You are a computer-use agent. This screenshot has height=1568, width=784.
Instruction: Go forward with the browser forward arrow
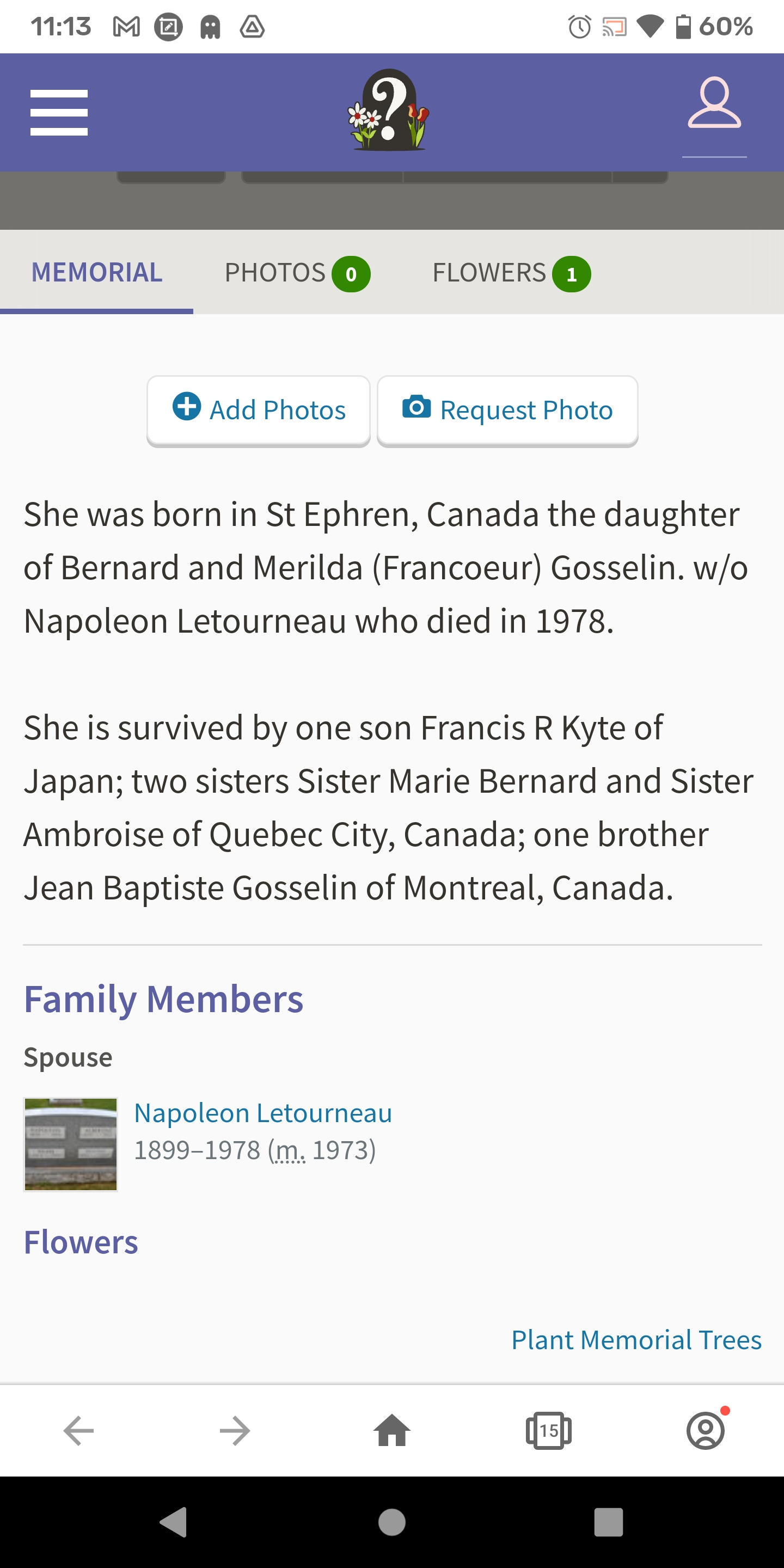pos(235,1430)
